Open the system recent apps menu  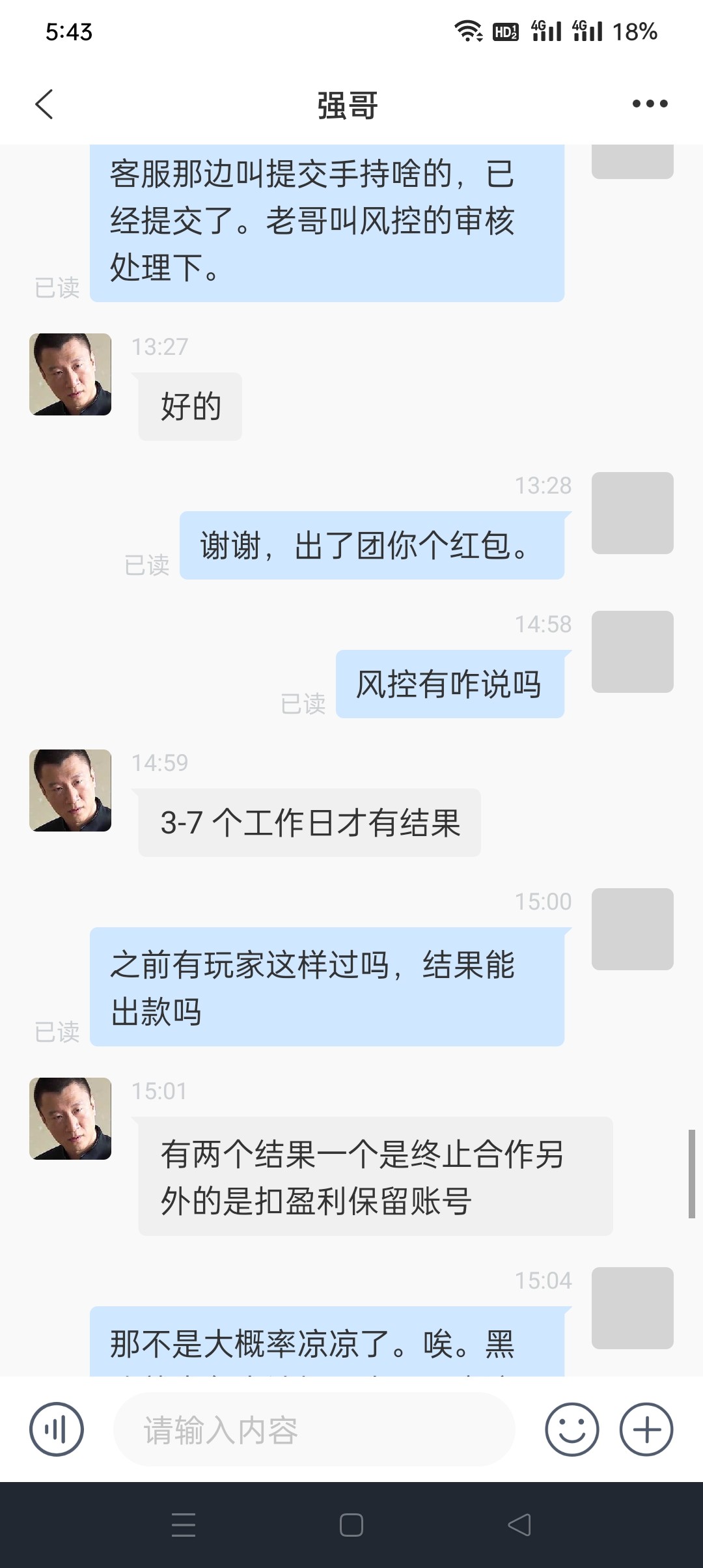tap(184, 1525)
